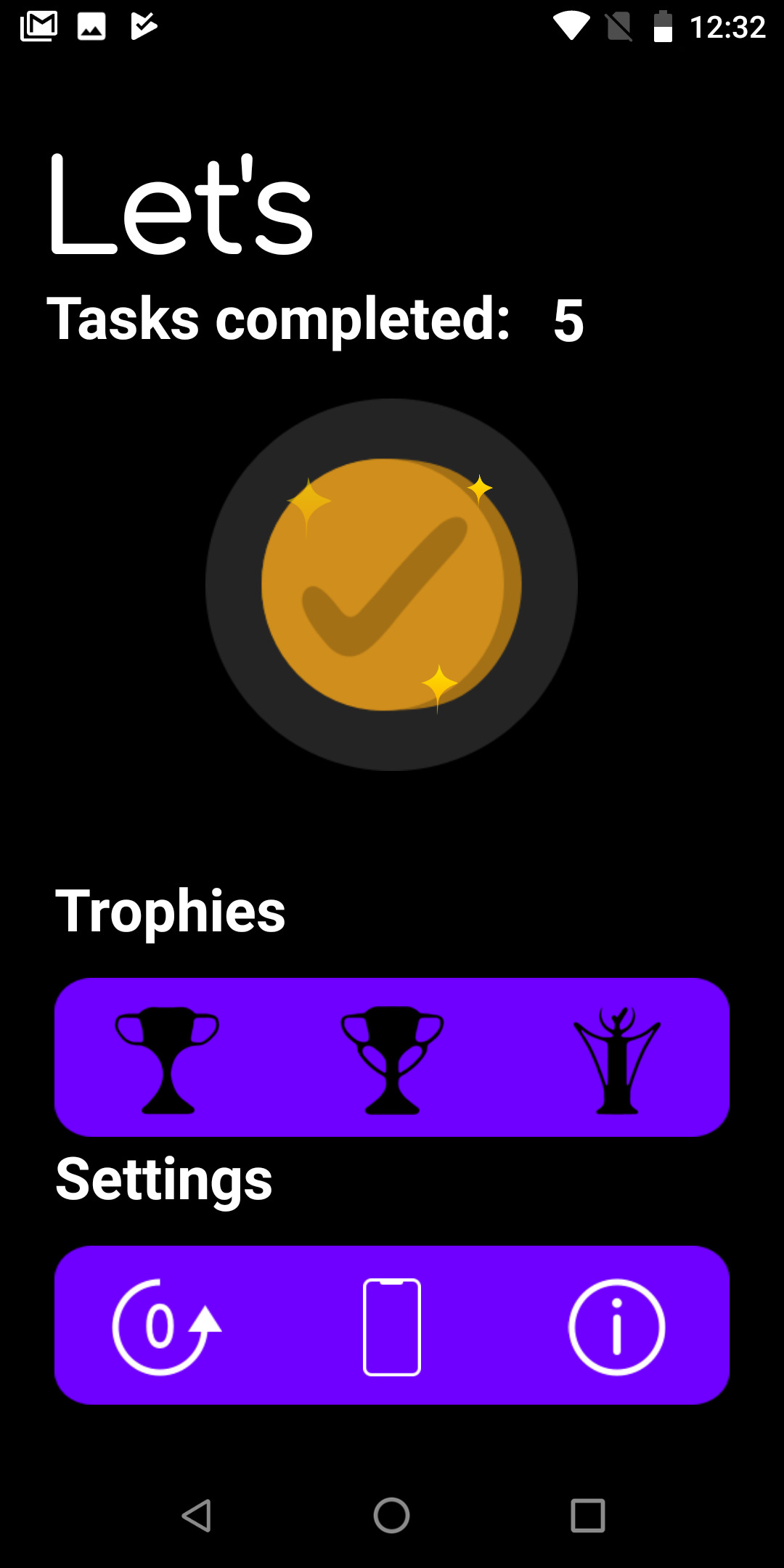Go to the home screen
The width and height of the screenshot is (784, 1568).
pos(392,1516)
